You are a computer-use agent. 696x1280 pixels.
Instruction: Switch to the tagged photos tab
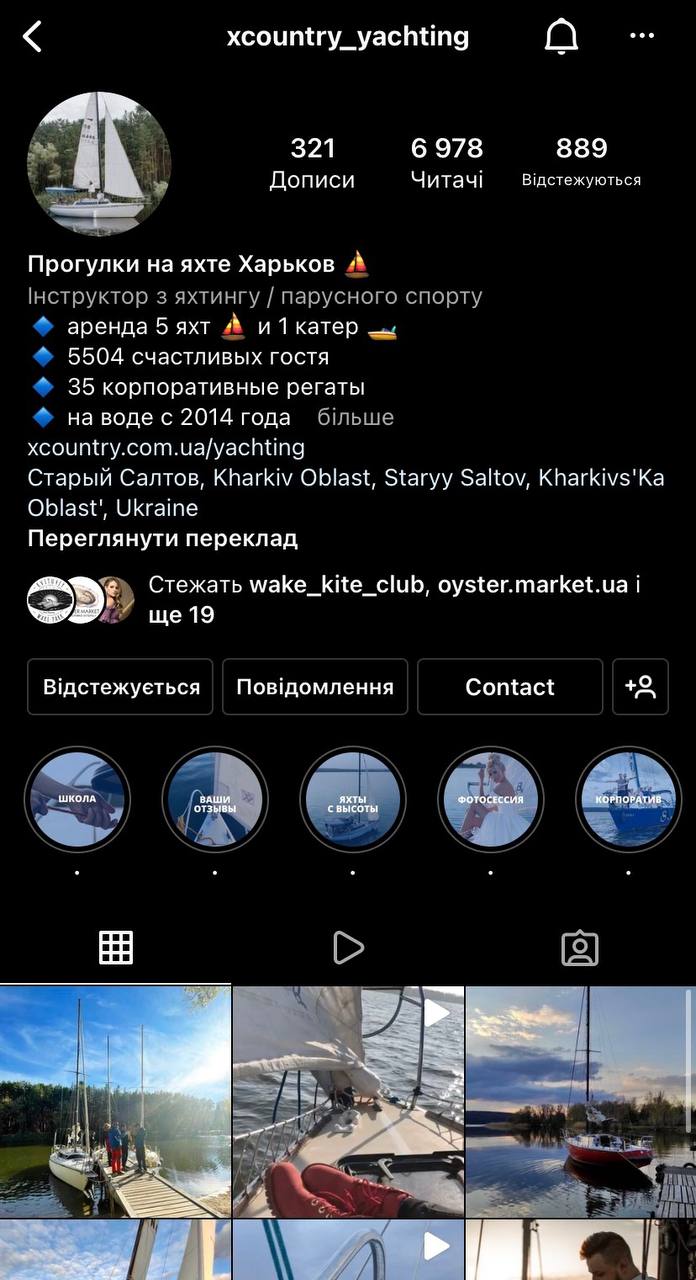click(579, 948)
